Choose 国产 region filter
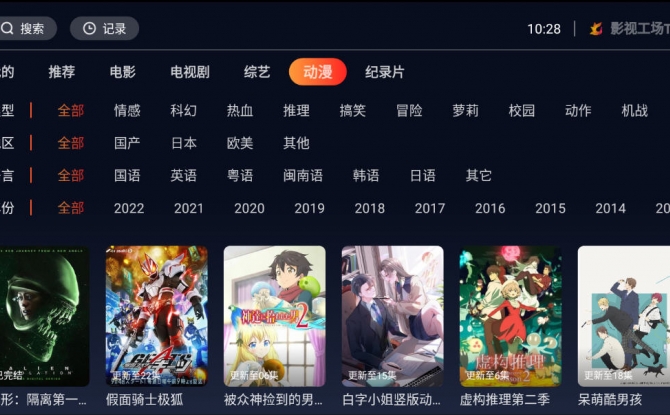Screen dimensions: 670x415 click(x=127, y=143)
